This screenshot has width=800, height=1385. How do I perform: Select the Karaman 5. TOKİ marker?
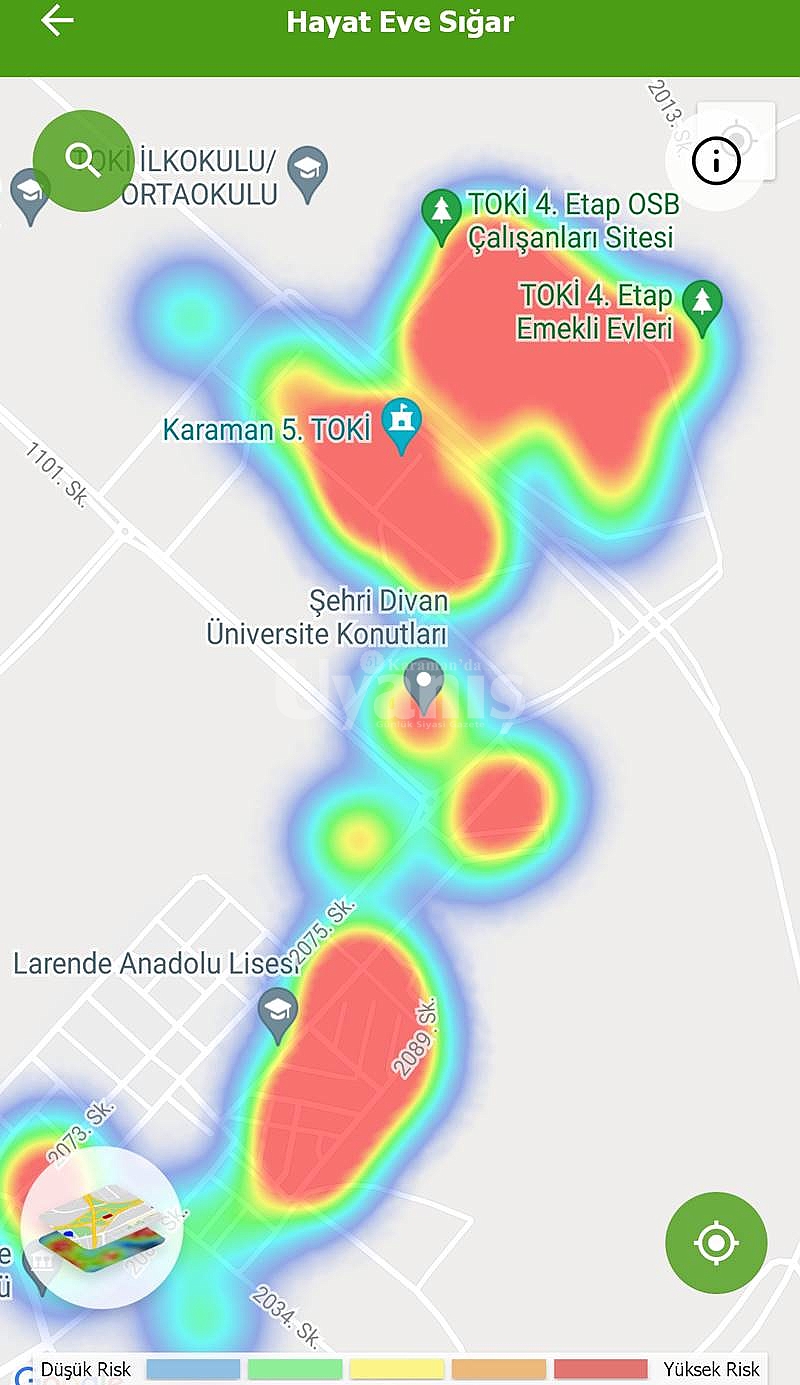coord(402,427)
